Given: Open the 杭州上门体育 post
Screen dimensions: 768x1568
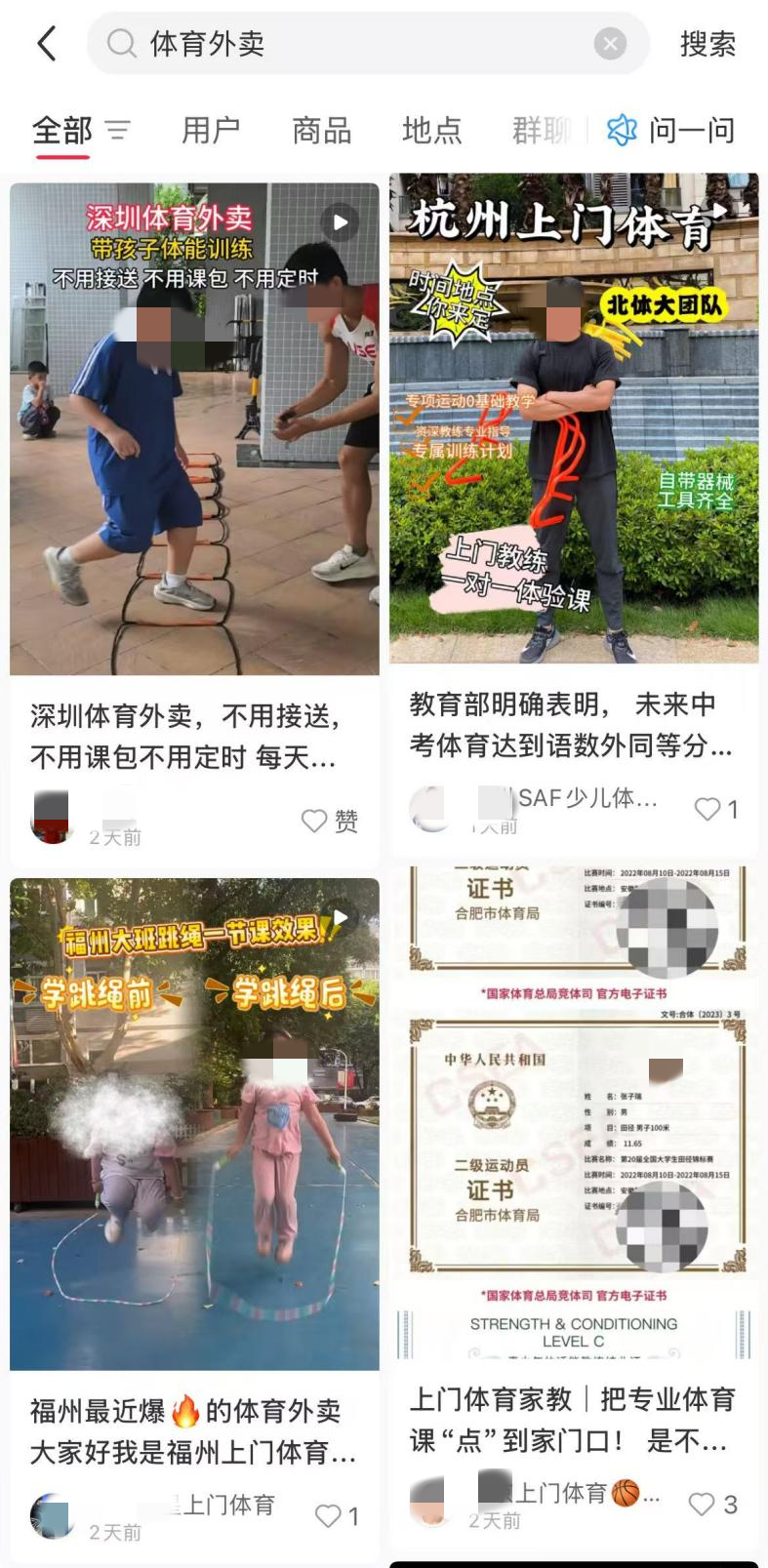Looking at the screenshot, I should point(574,420).
